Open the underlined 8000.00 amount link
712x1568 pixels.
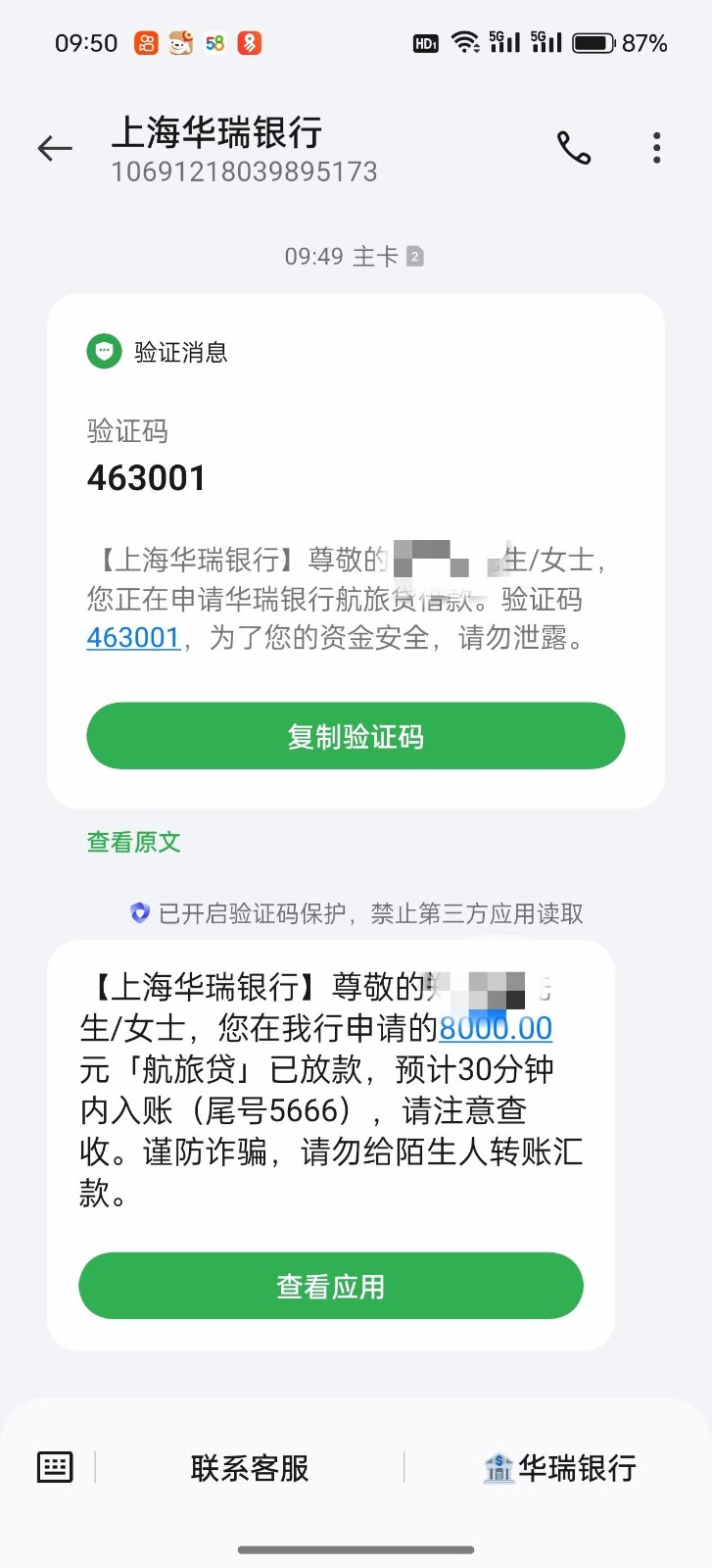(496, 1028)
